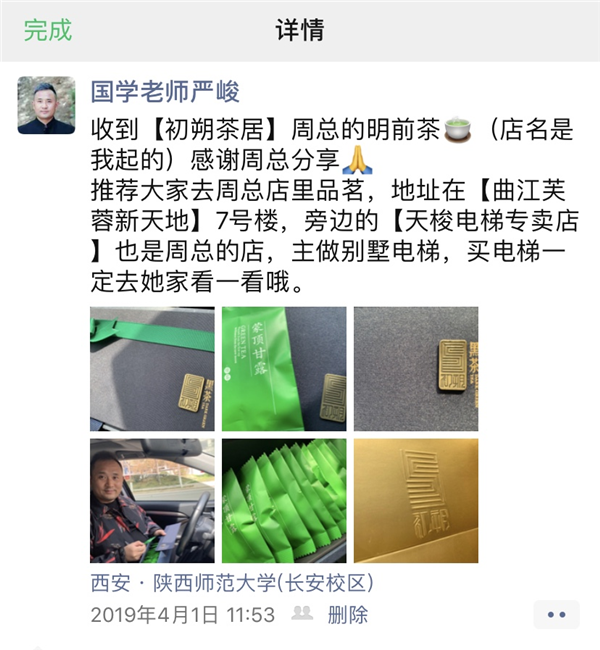Open location 西安·陕西师范大学(长安校区)
Screen dimensions: 600x650
[232, 583]
